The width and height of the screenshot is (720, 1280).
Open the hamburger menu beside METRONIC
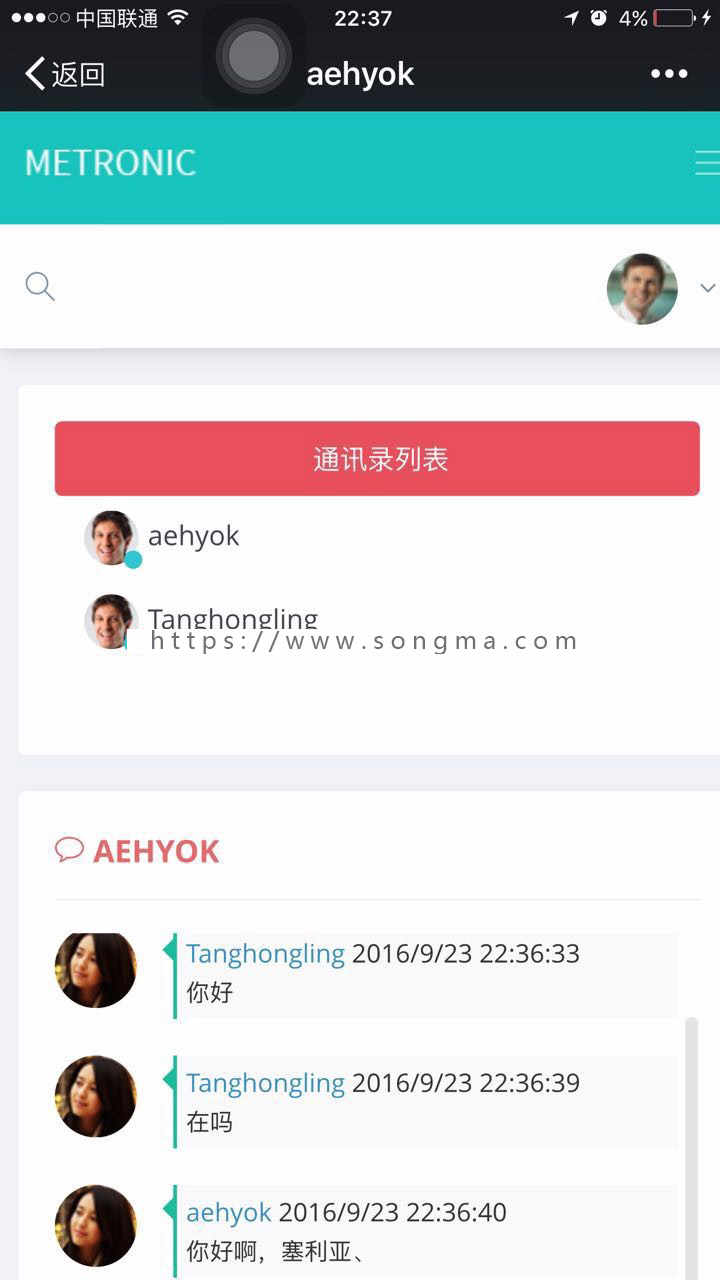[706, 163]
